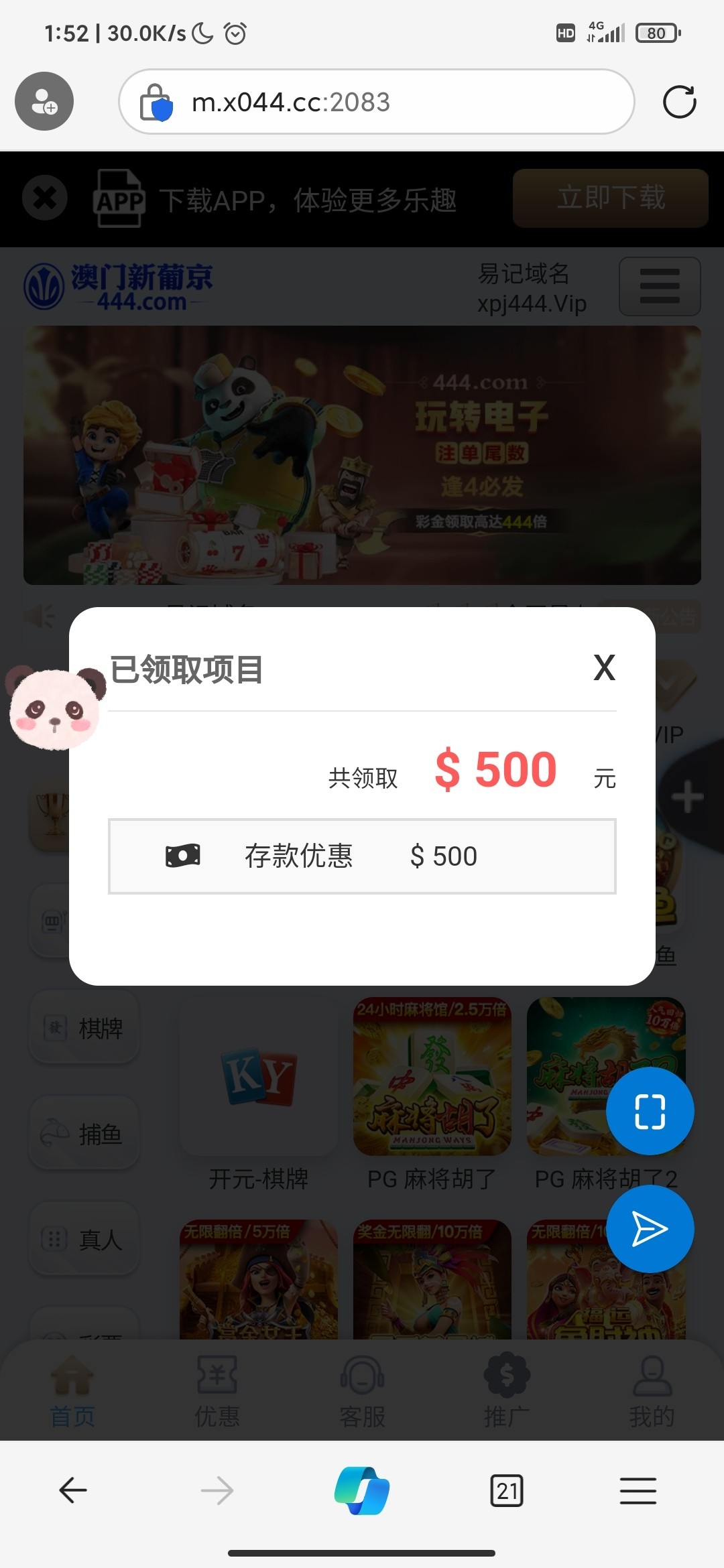Tap the blue paper-plane floating button

coord(650,1228)
